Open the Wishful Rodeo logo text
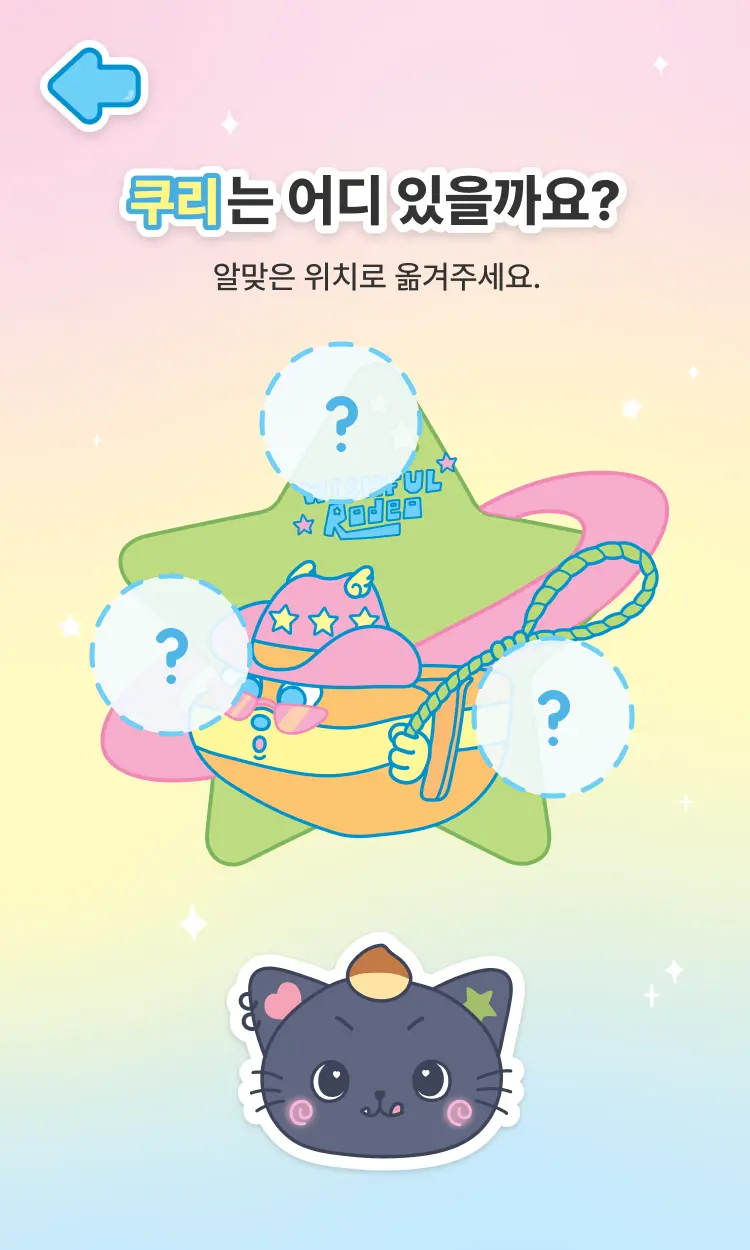 pyautogui.click(x=370, y=500)
